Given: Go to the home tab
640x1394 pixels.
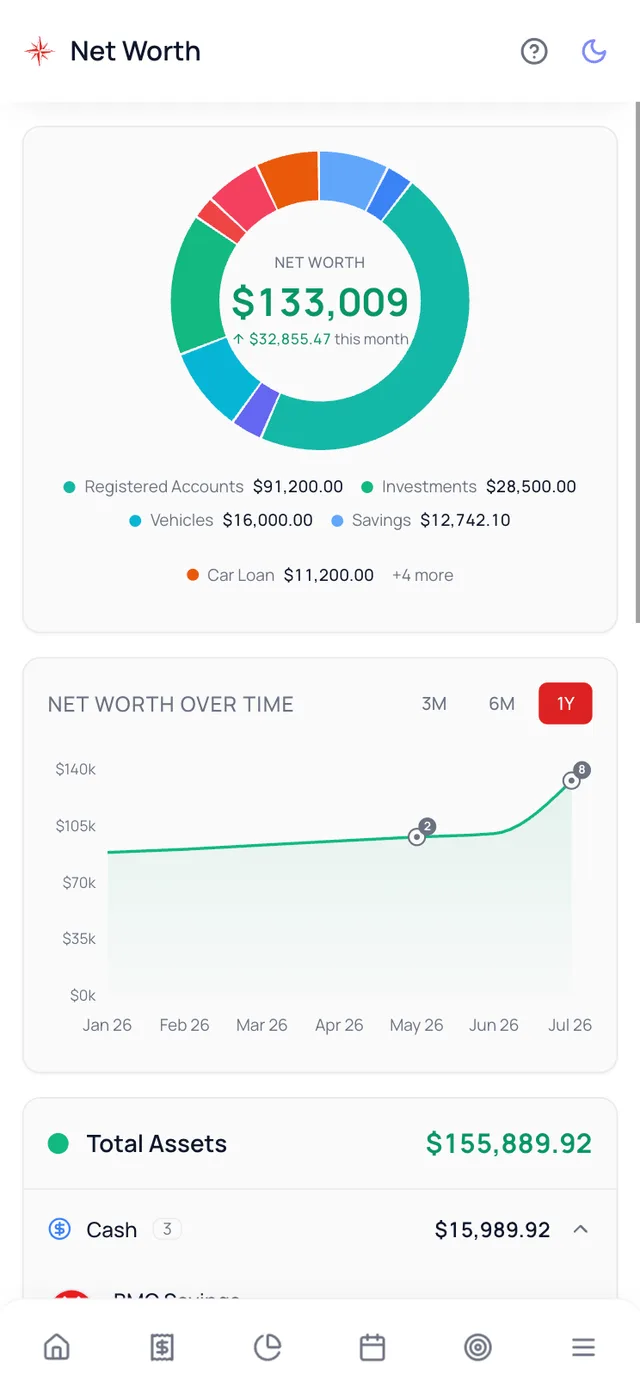Looking at the screenshot, I should [57, 1347].
